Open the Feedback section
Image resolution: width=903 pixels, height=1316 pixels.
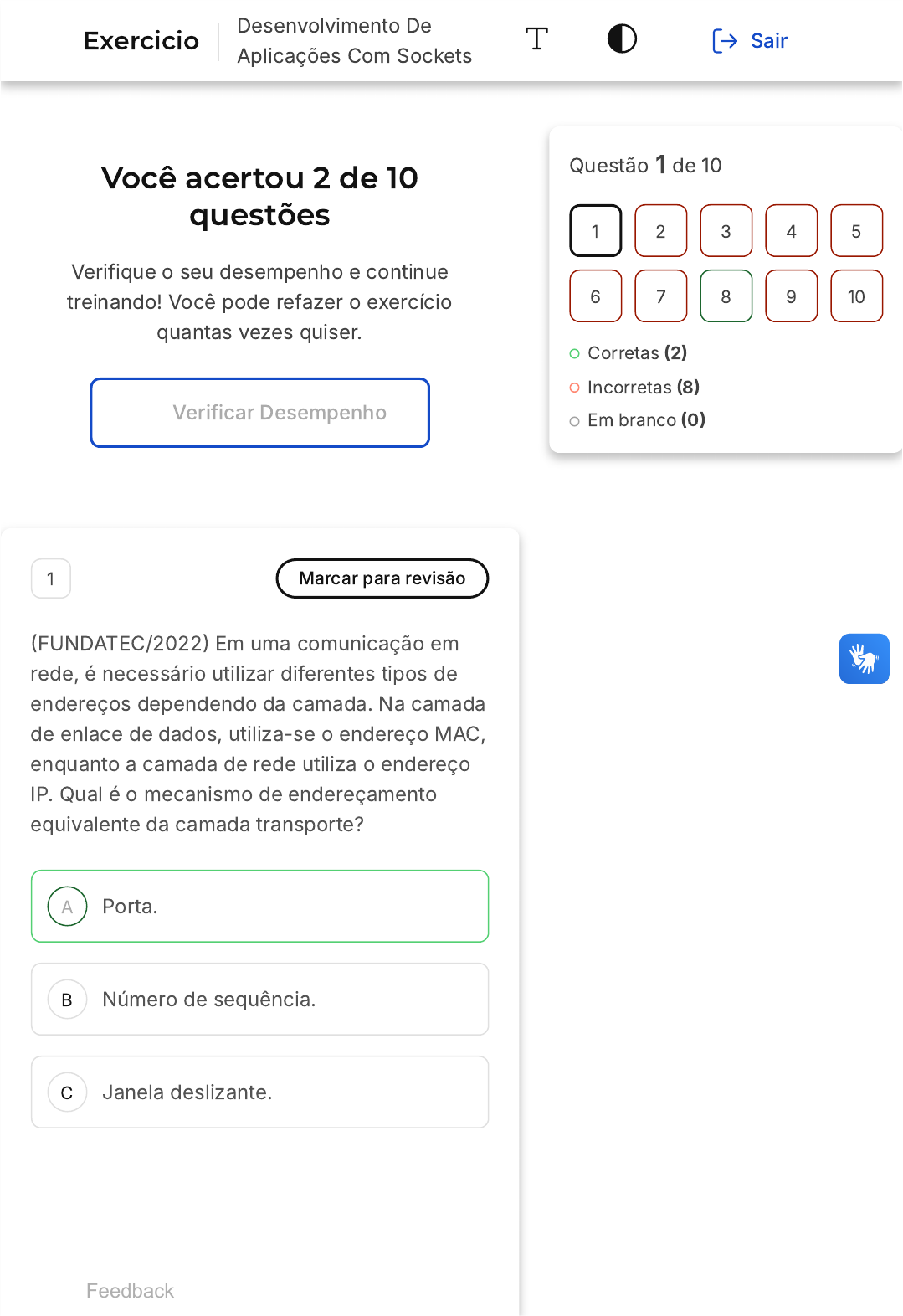pos(130,1291)
